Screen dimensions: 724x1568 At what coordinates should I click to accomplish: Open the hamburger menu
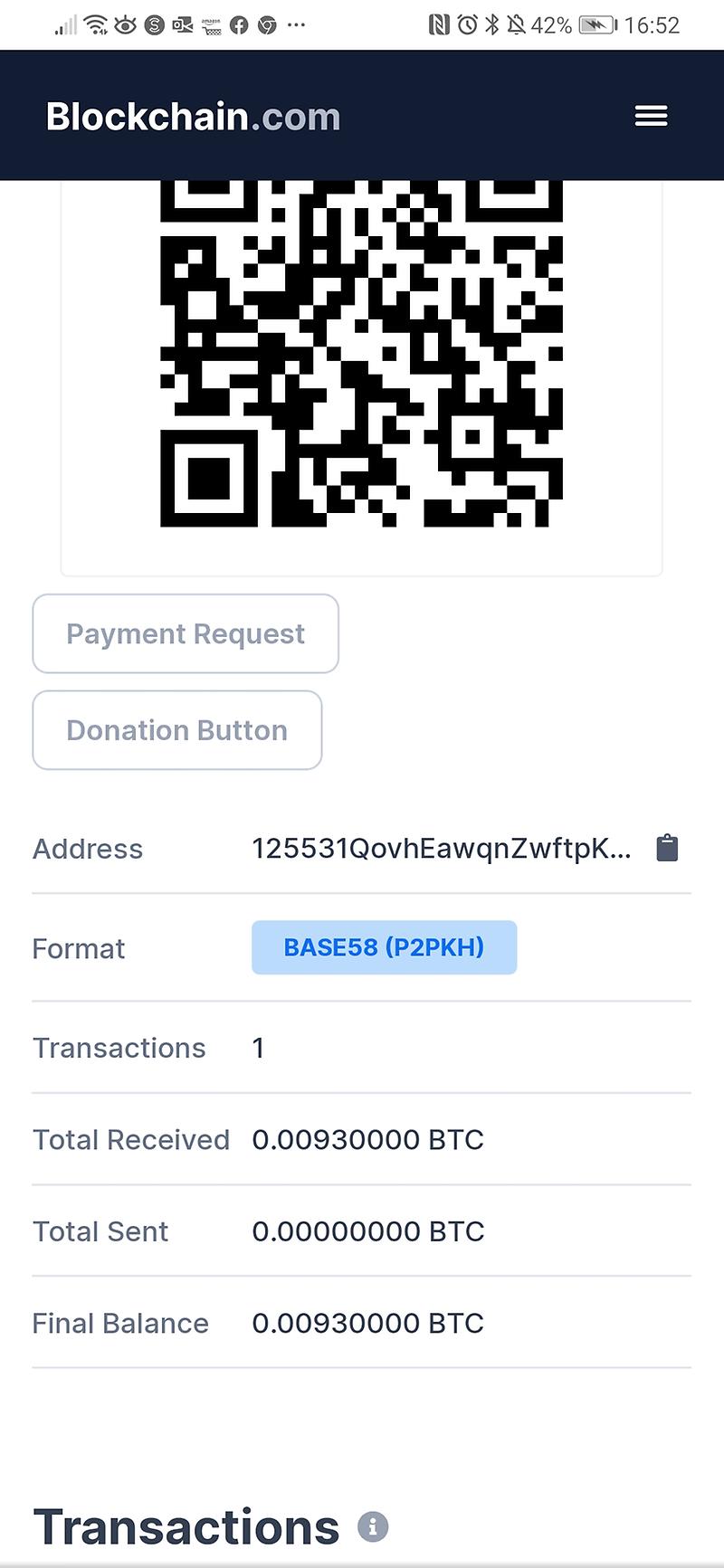point(651,116)
